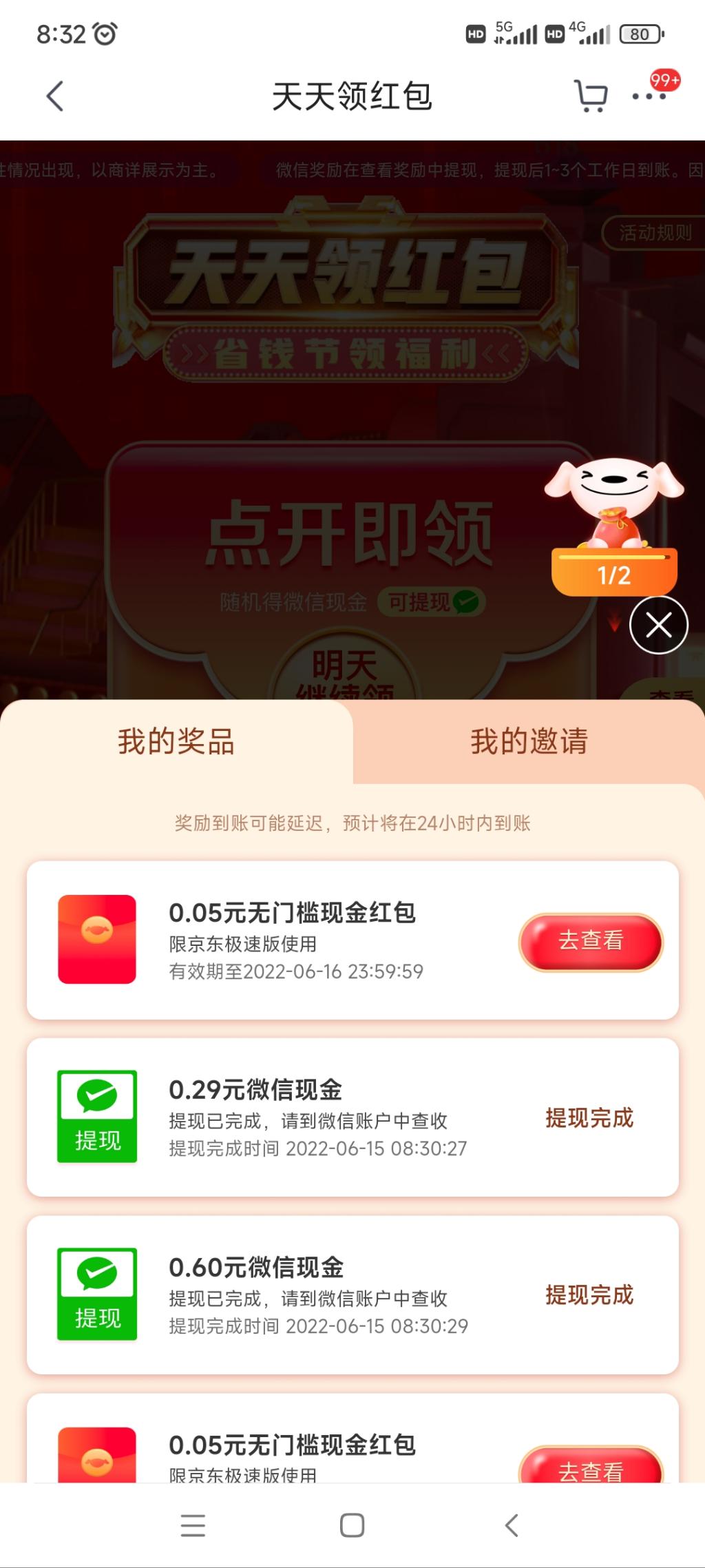The image size is (705, 1568).
Task: Open the 0.29元微信现金 reward card
Action: [352, 1117]
